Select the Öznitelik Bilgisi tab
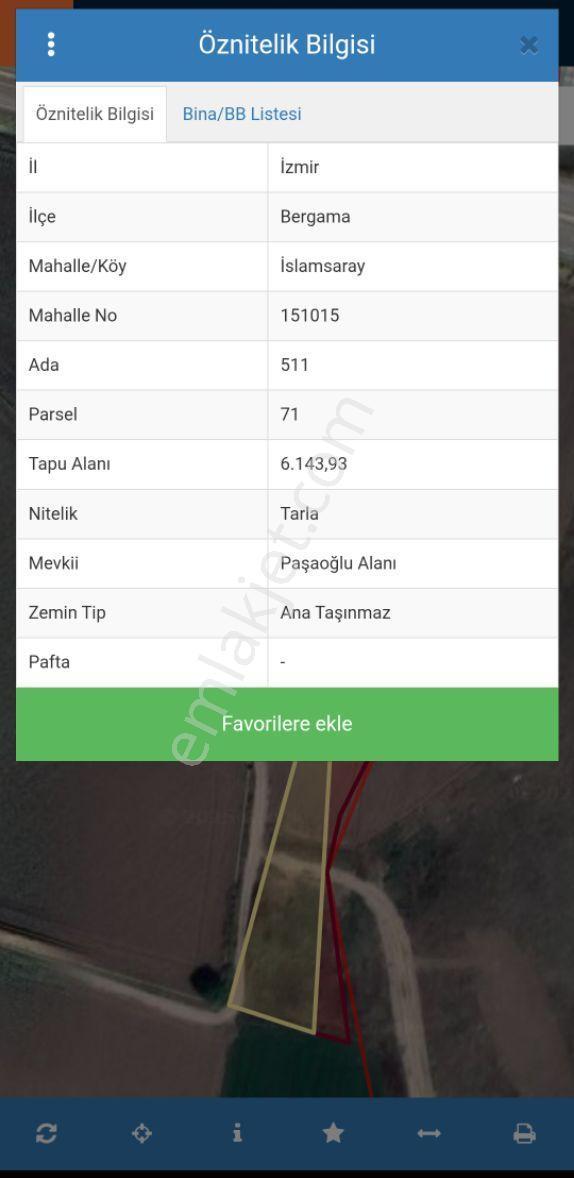 (x=95, y=114)
